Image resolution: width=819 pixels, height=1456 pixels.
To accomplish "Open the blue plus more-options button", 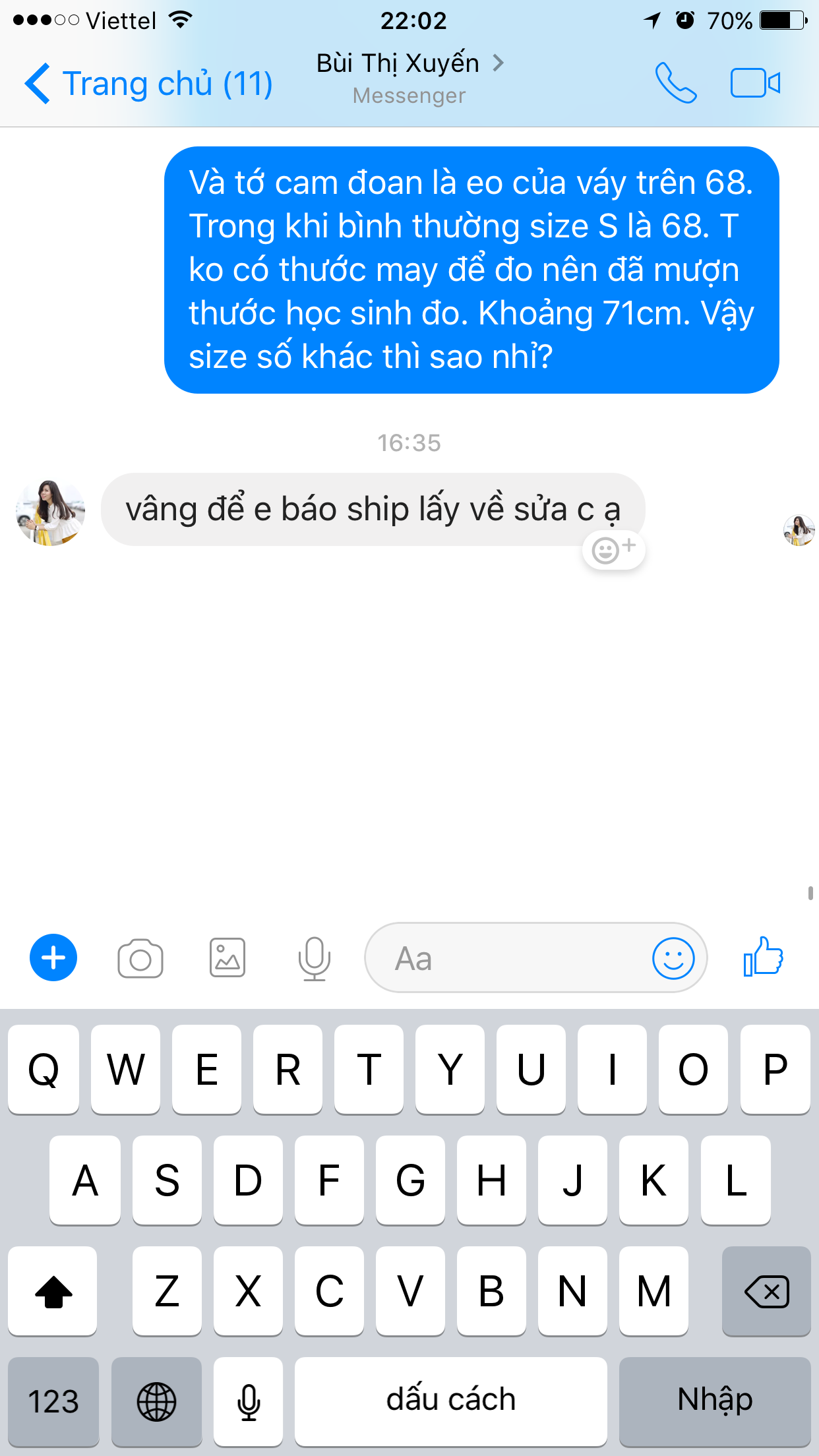I will click(53, 957).
